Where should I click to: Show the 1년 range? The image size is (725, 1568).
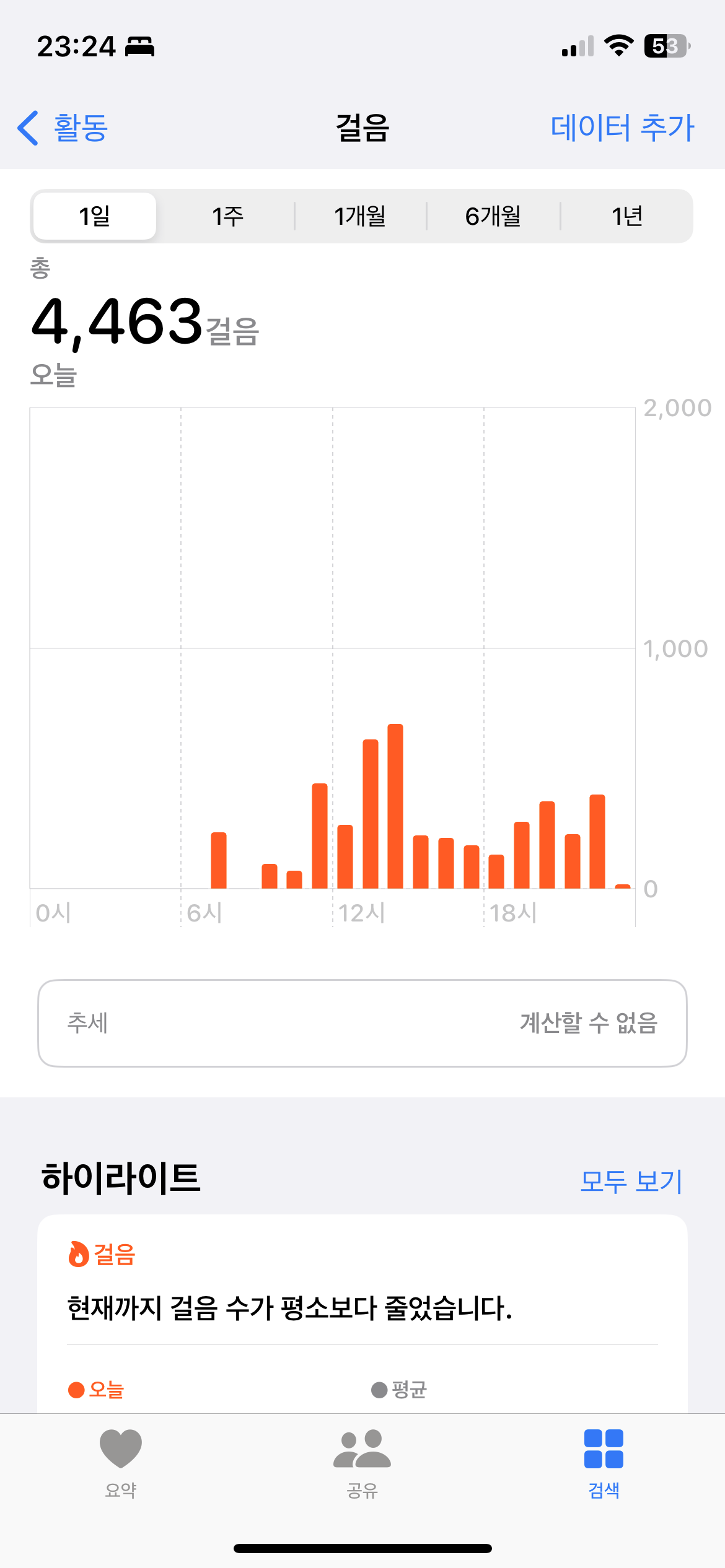click(626, 216)
